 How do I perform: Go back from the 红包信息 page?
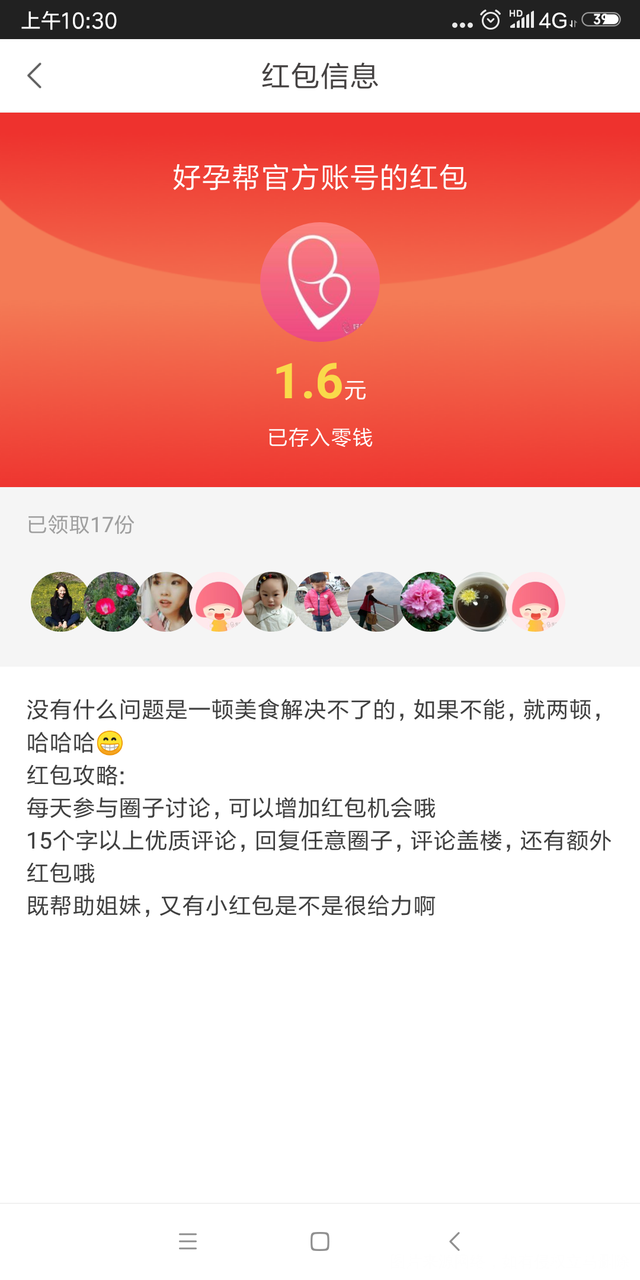pos(35,76)
